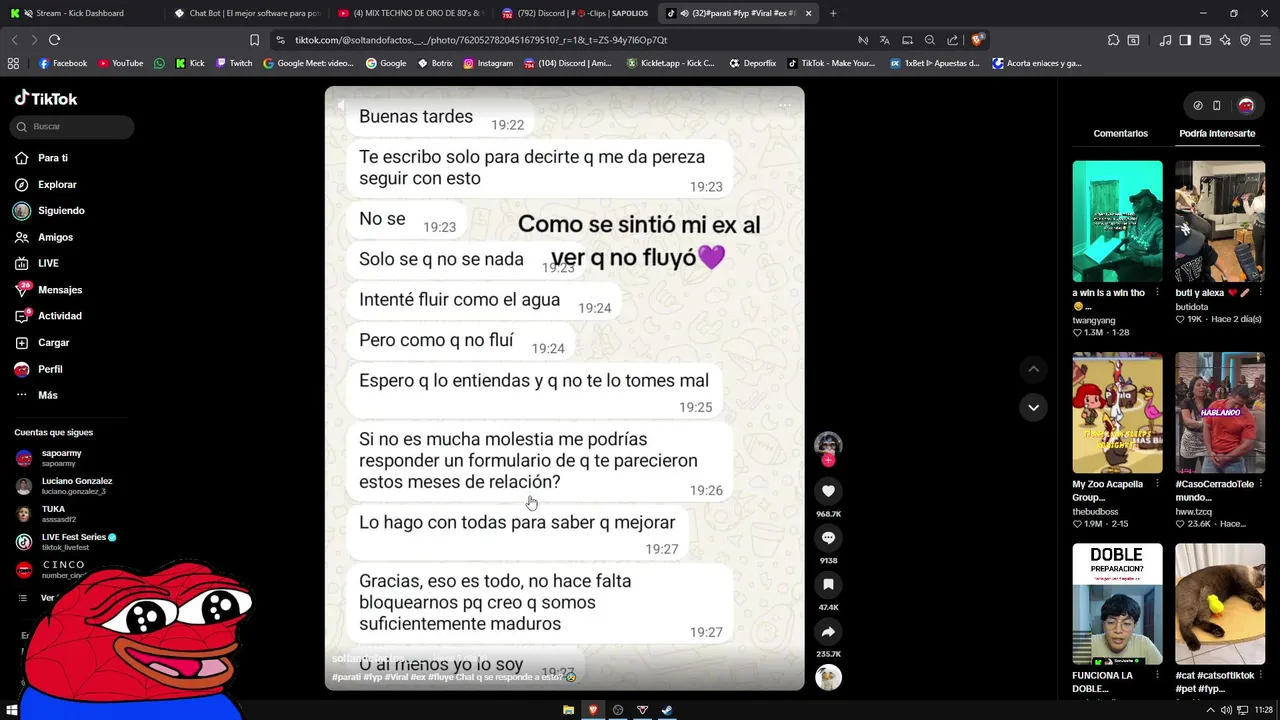This screenshot has height=720, width=1280.
Task: Open the Actividad notifications
Action: click(x=59, y=316)
